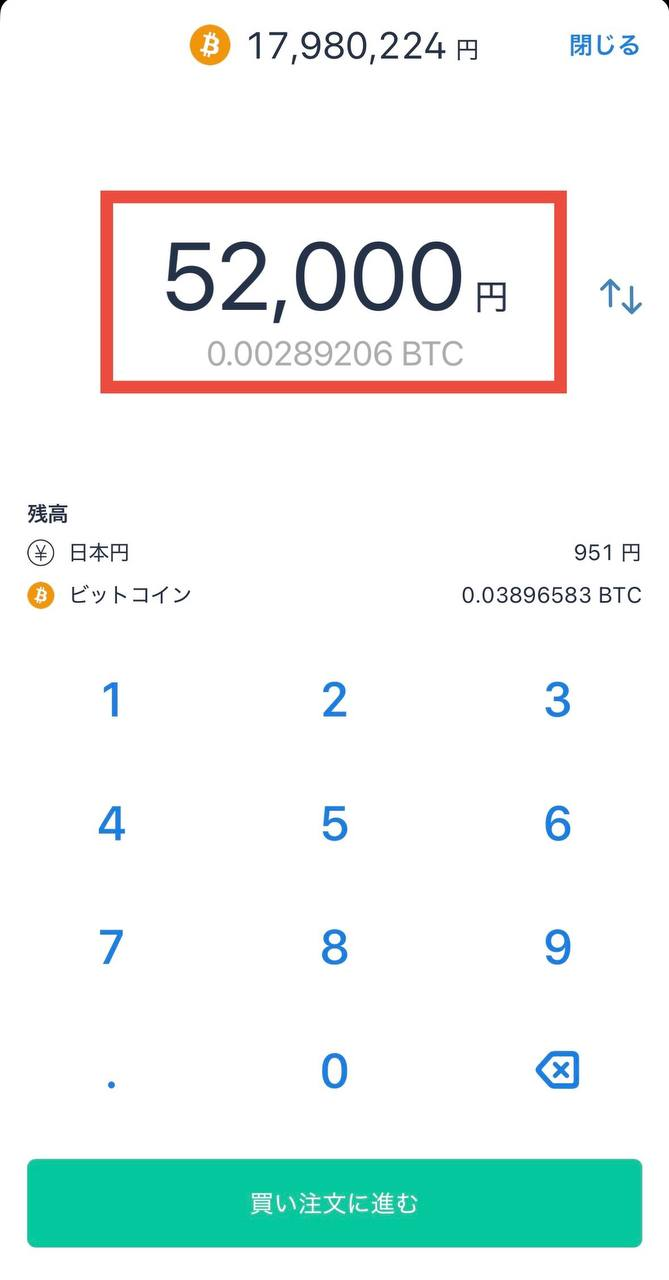669x1280 pixels.
Task: Enter digit 7 on the keypad
Action: (112, 947)
